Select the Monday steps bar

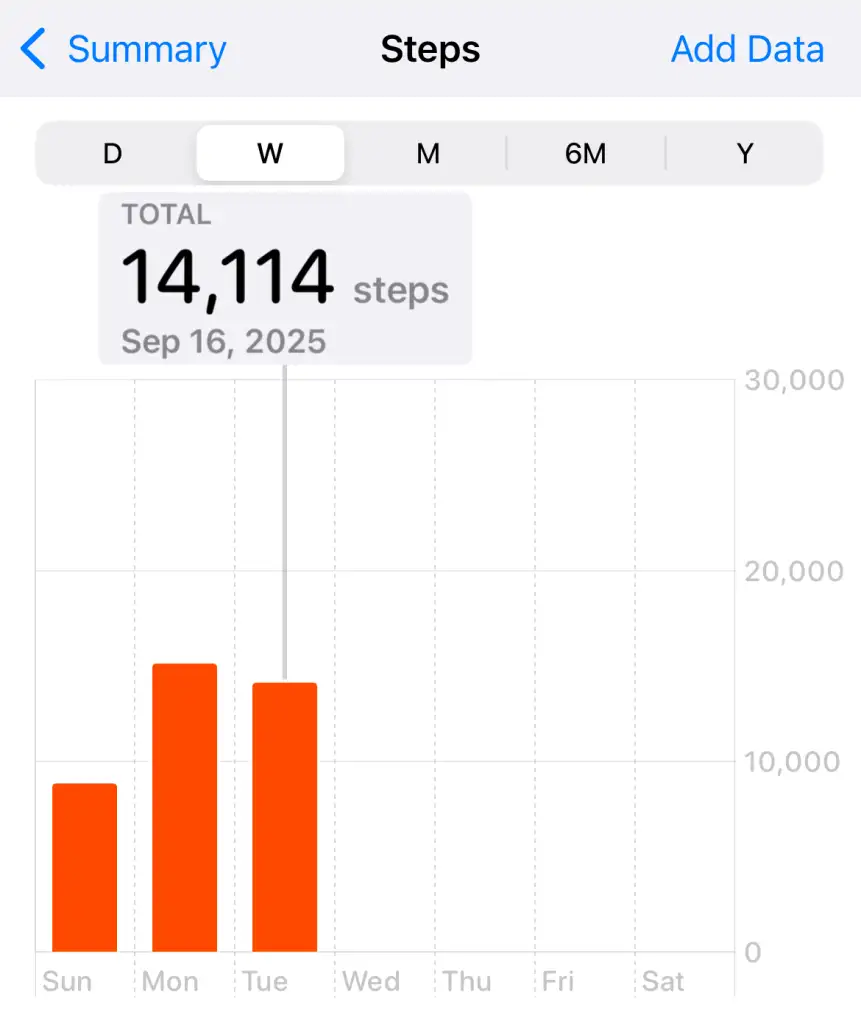pyautogui.click(x=185, y=807)
